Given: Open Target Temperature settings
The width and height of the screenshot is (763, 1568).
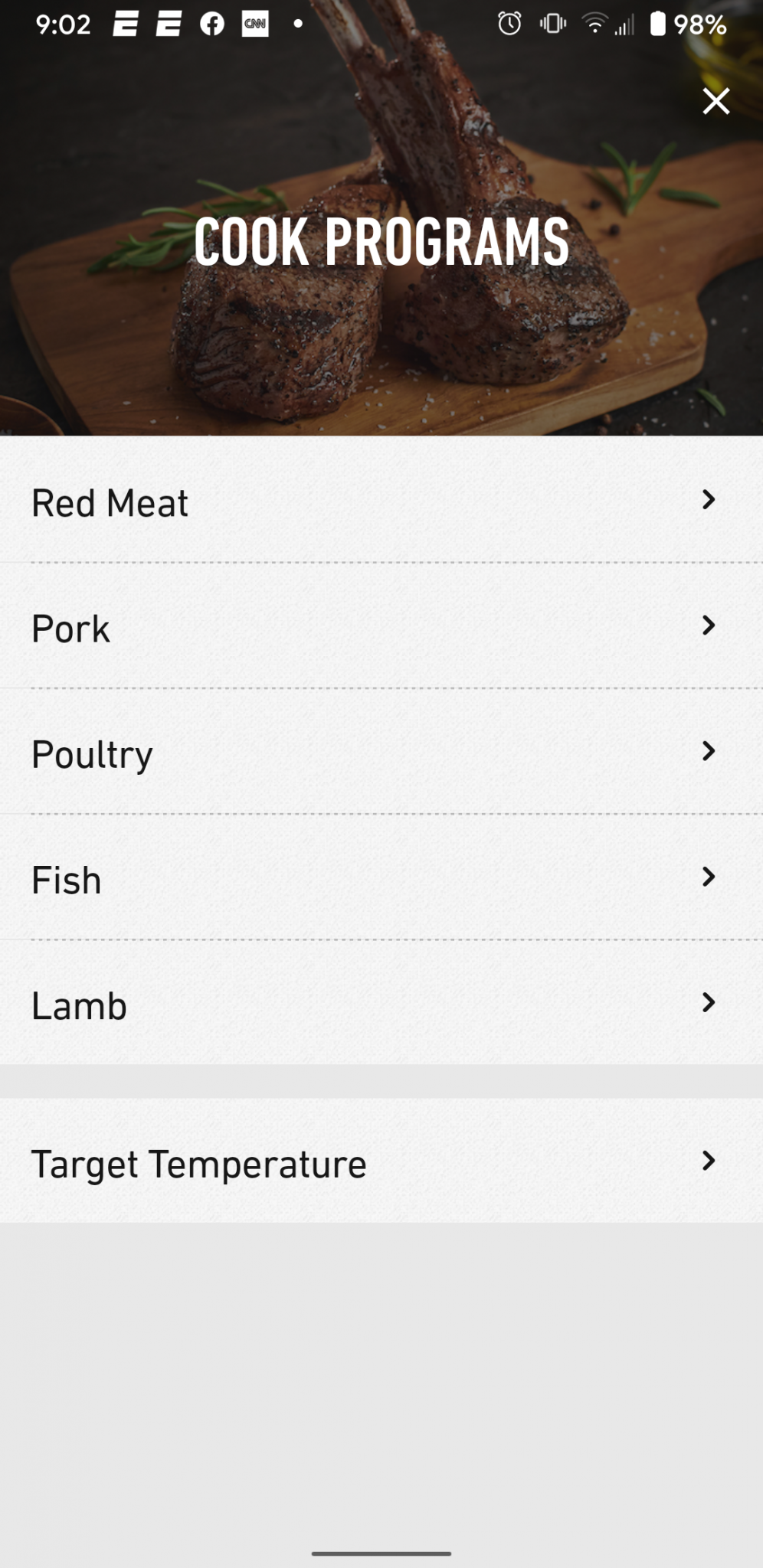Looking at the screenshot, I should 381,1162.
